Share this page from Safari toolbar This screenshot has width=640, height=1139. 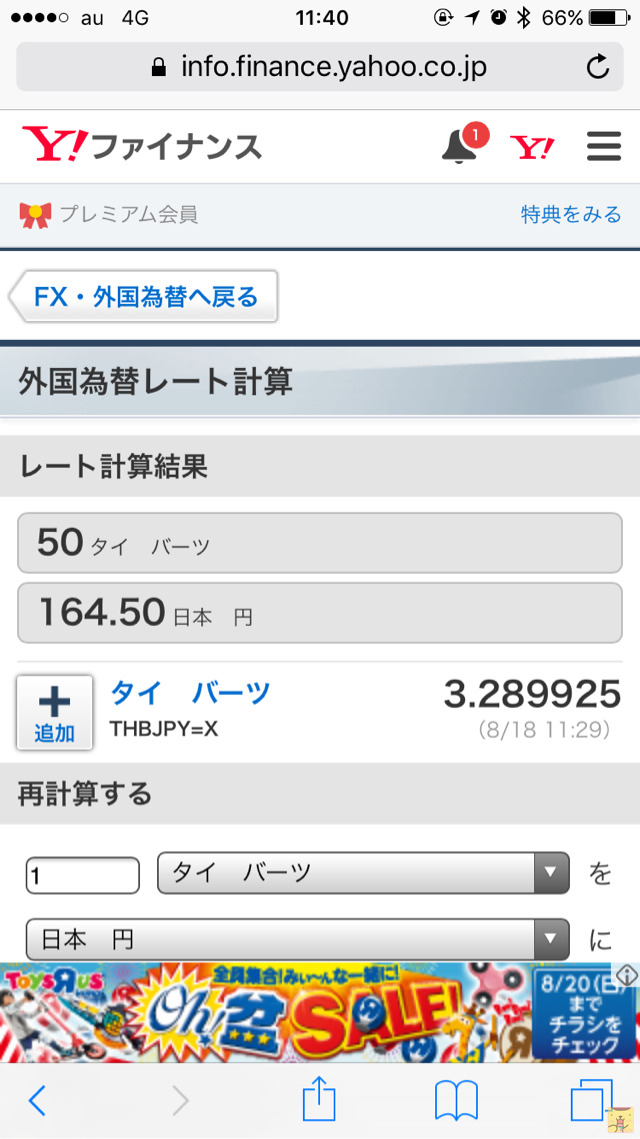pos(319,1099)
